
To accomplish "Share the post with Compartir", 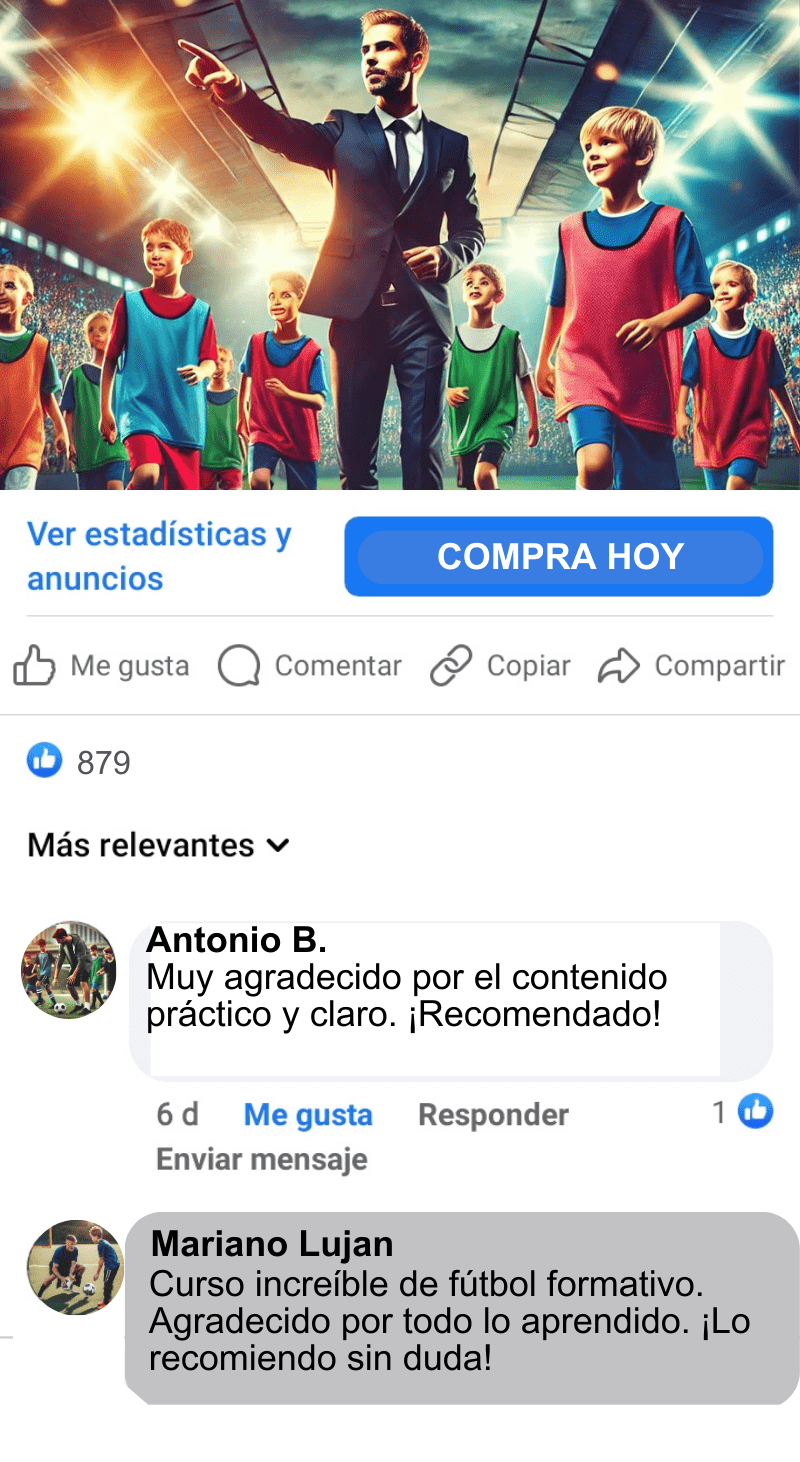I will [692, 666].
